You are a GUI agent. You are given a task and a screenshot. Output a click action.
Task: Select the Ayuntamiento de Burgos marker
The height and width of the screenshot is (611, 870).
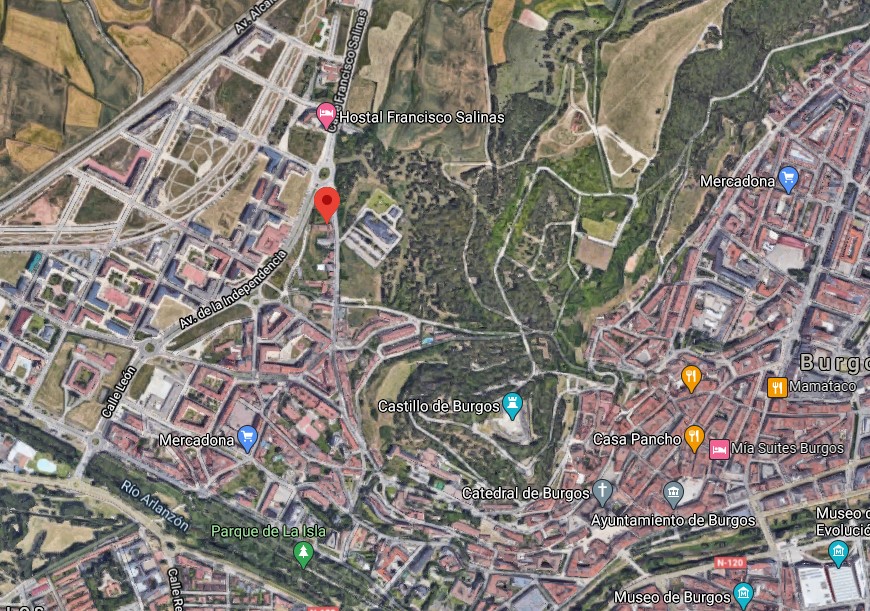[673, 493]
